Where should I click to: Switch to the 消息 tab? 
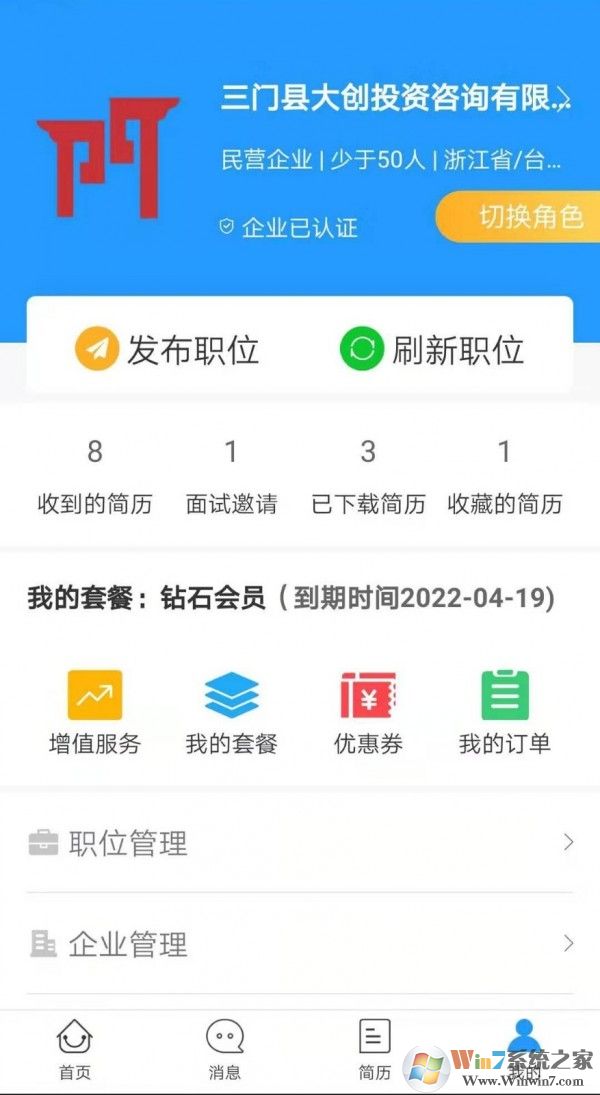tap(225, 1050)
